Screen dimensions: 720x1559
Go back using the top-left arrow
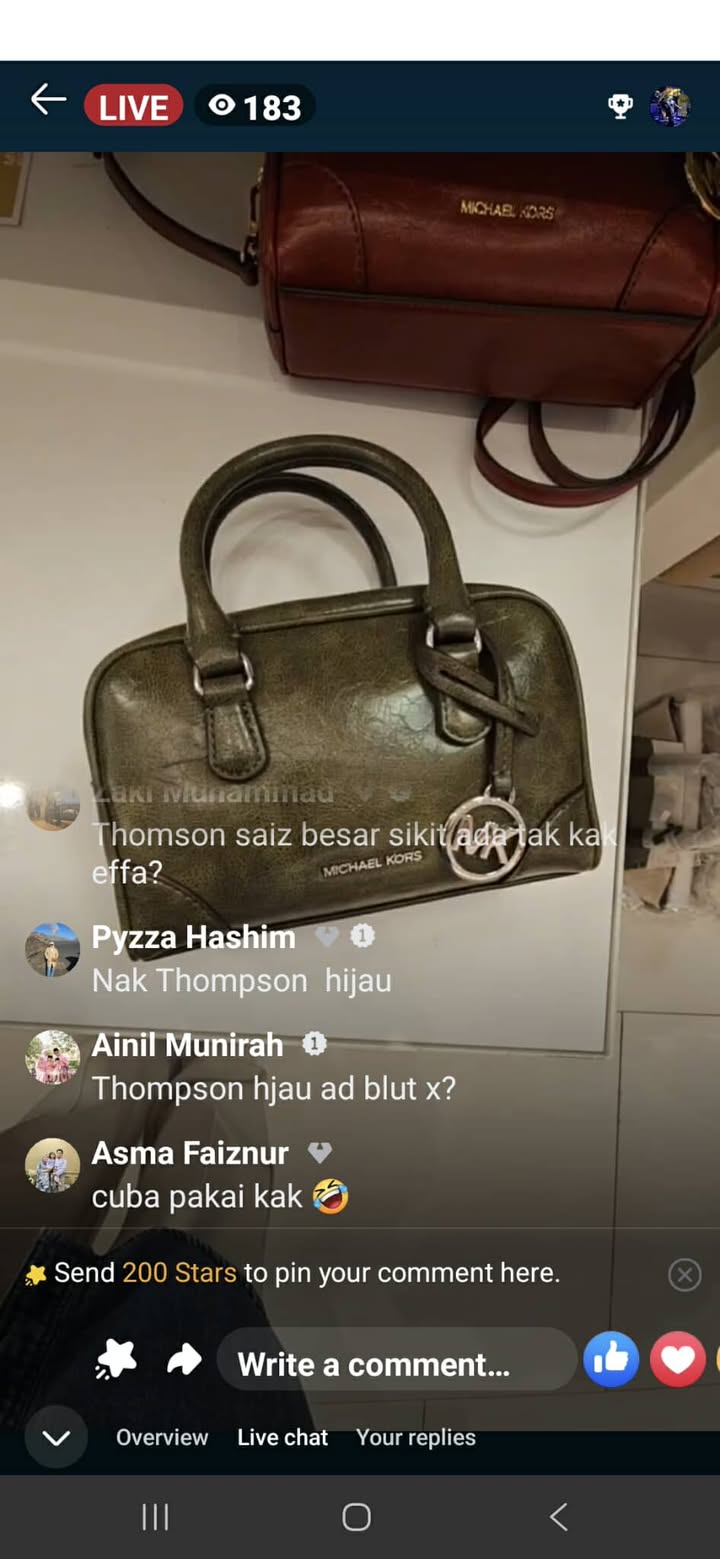point(47,101)
